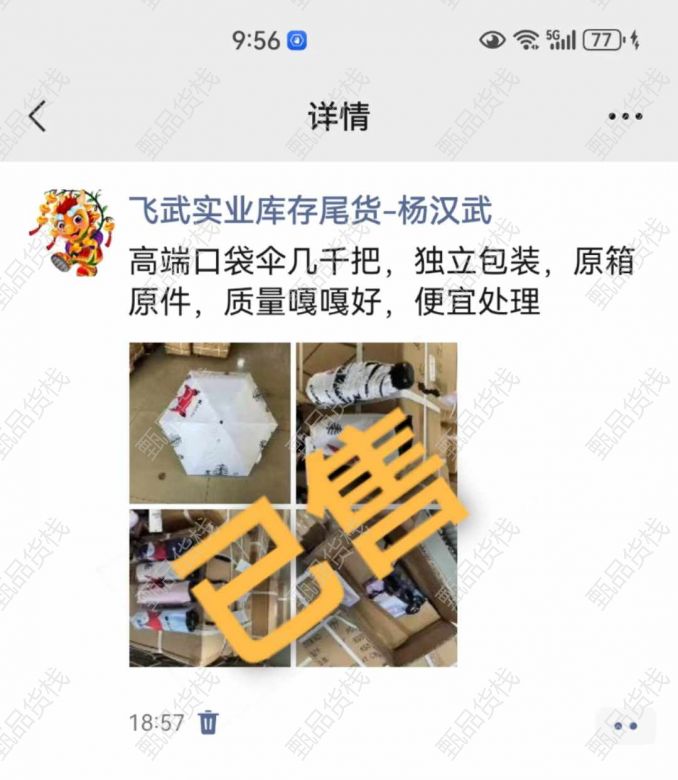Open the like and comment bubble
Screen dimensions: 678x780
[x=626, y=725]
